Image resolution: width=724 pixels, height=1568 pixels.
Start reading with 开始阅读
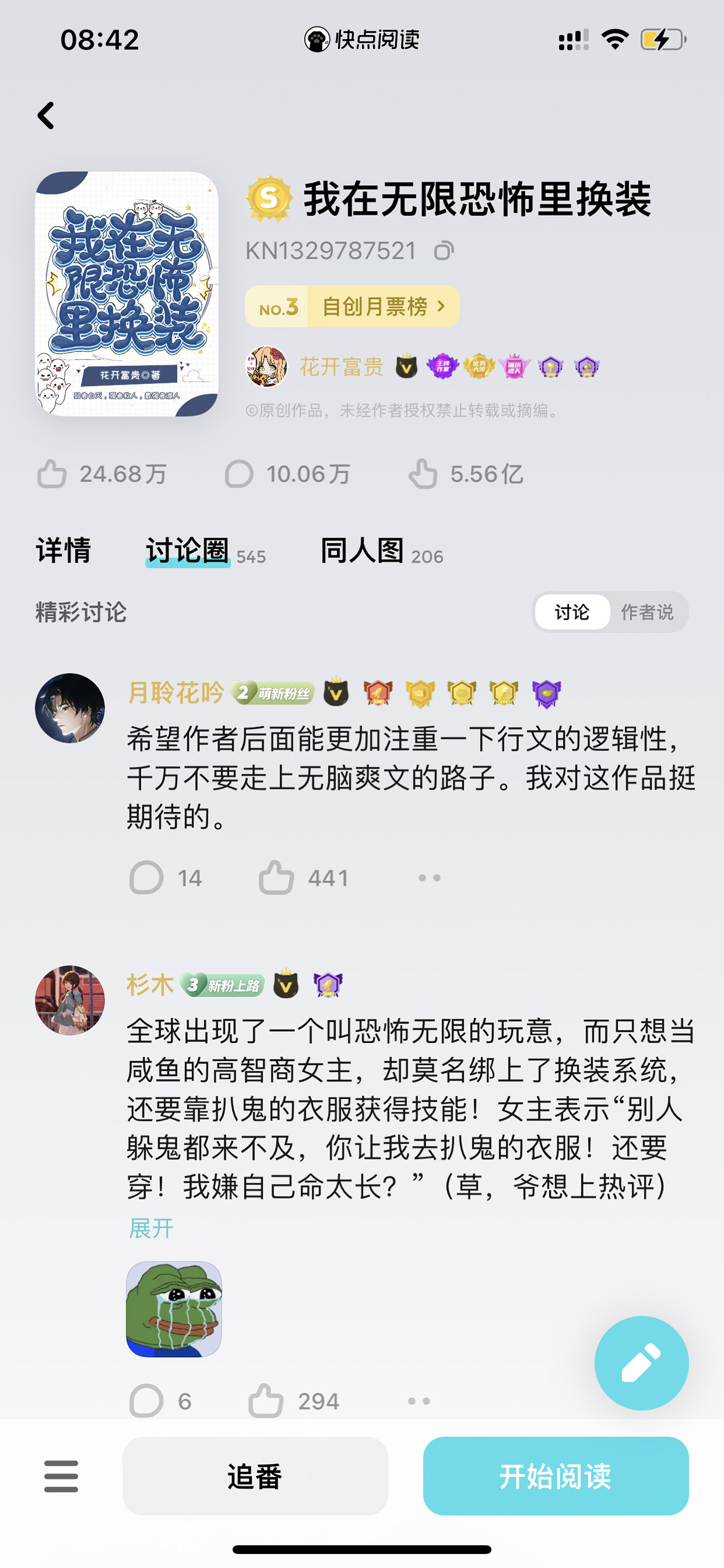click(555, 1476)
